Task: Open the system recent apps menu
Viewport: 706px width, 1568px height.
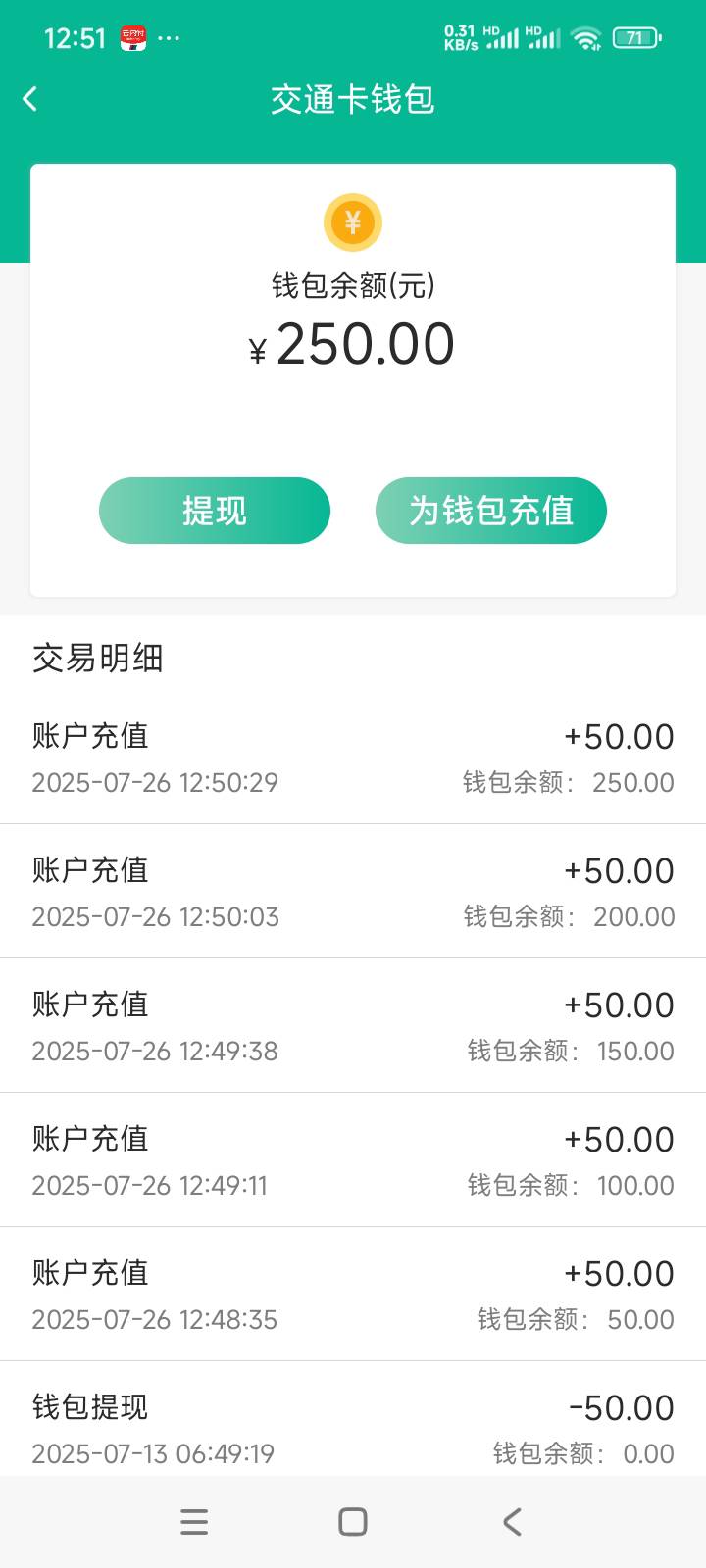Action: pyautogui.click(x=194, y=1522)
